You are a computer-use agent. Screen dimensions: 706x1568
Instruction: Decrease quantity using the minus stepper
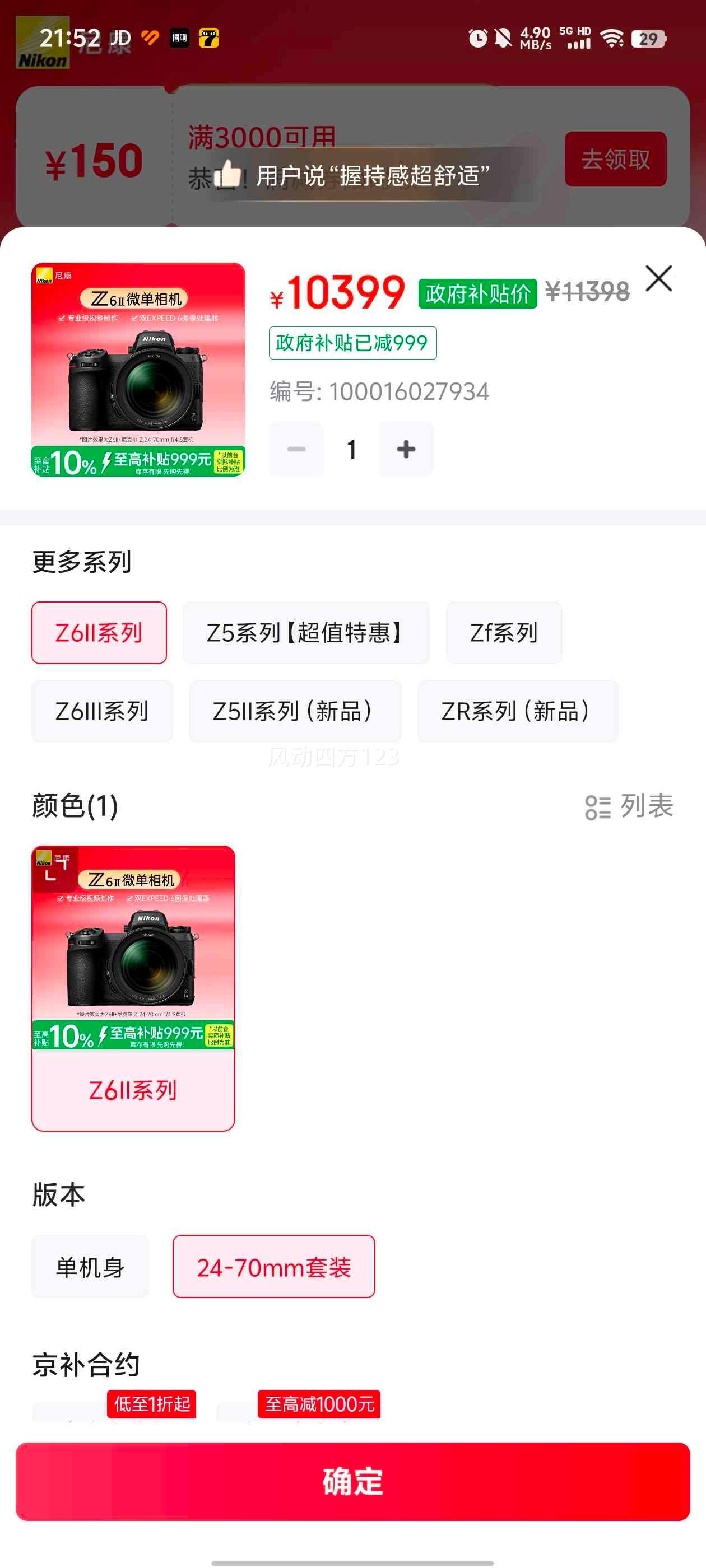(296, 449)
